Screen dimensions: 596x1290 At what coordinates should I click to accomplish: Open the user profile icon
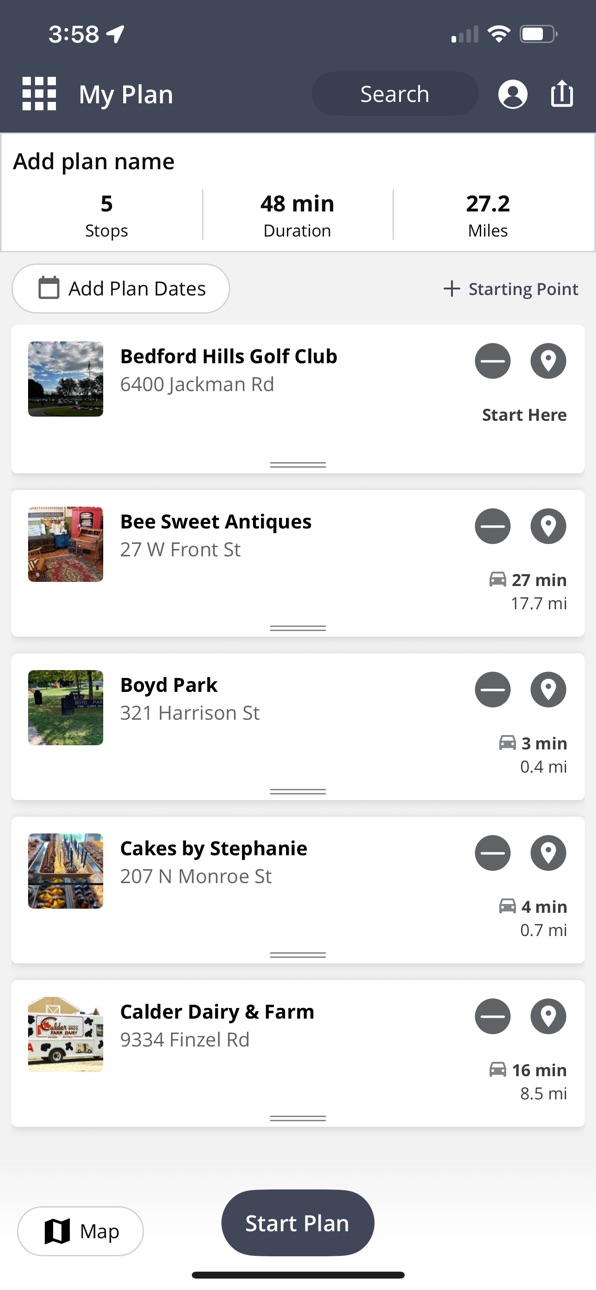click(513, 94)
